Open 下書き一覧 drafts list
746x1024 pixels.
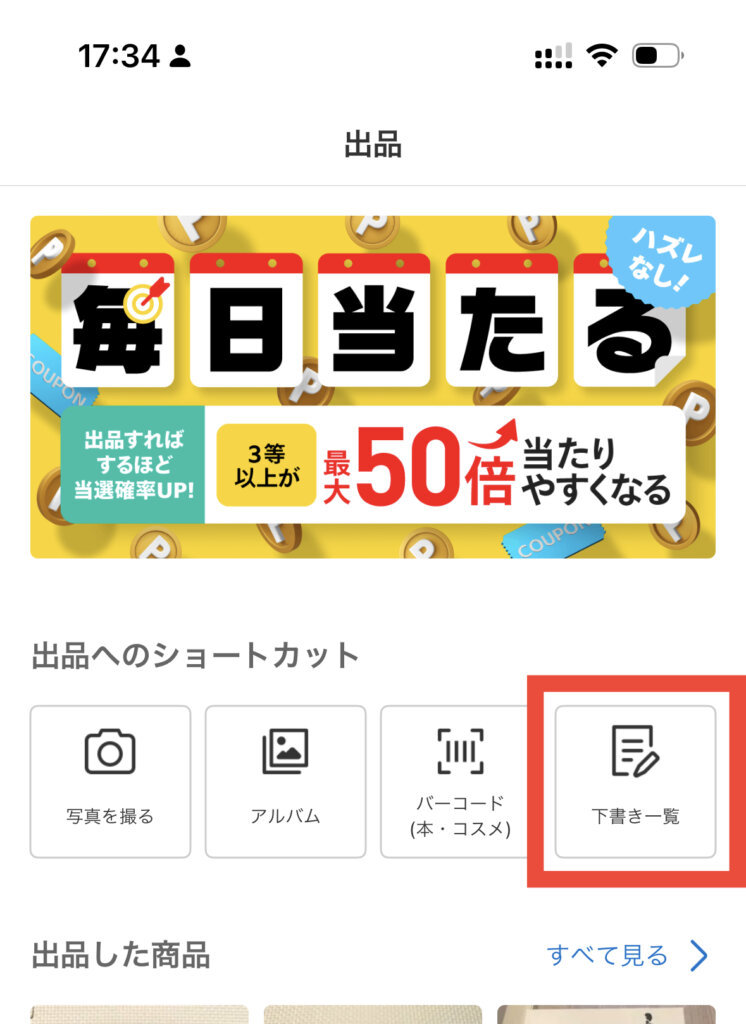tap(635, 781)
